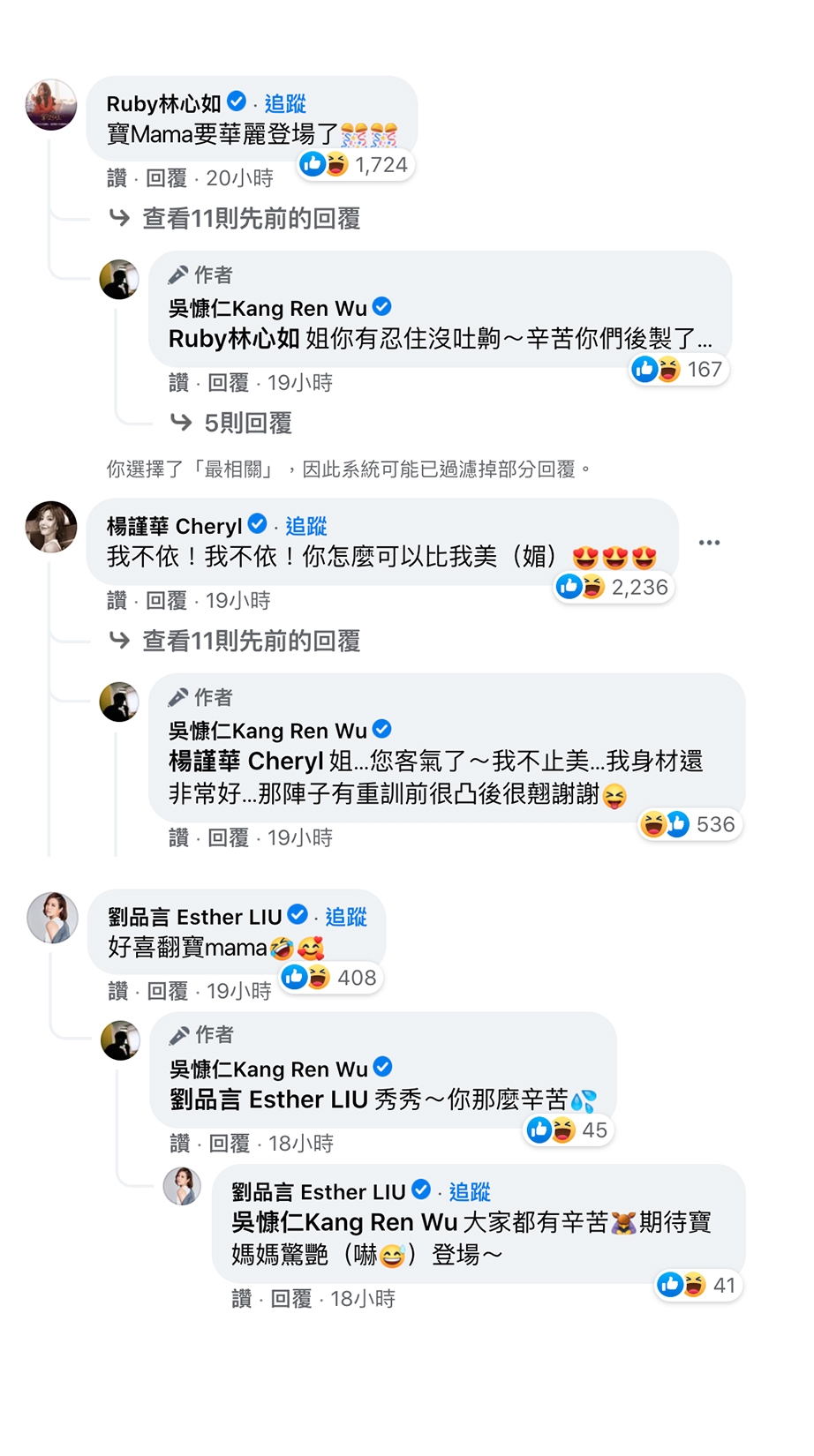Click the laughing reaction icon beside 536
814x1456 pixels.
[x=653, y=823]
